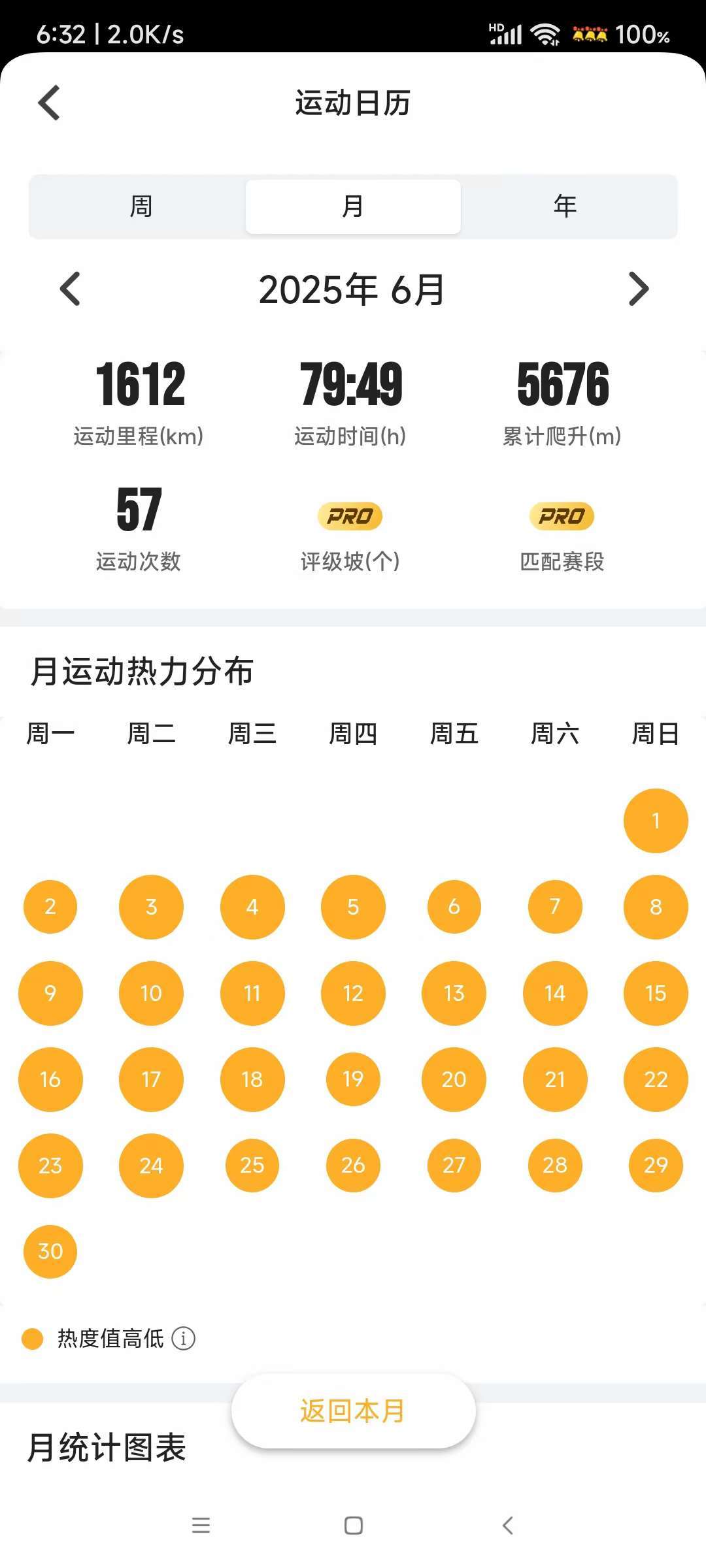Switch to the 周 tab
This screenshot has width=706, height=1568.
(141, 206)
